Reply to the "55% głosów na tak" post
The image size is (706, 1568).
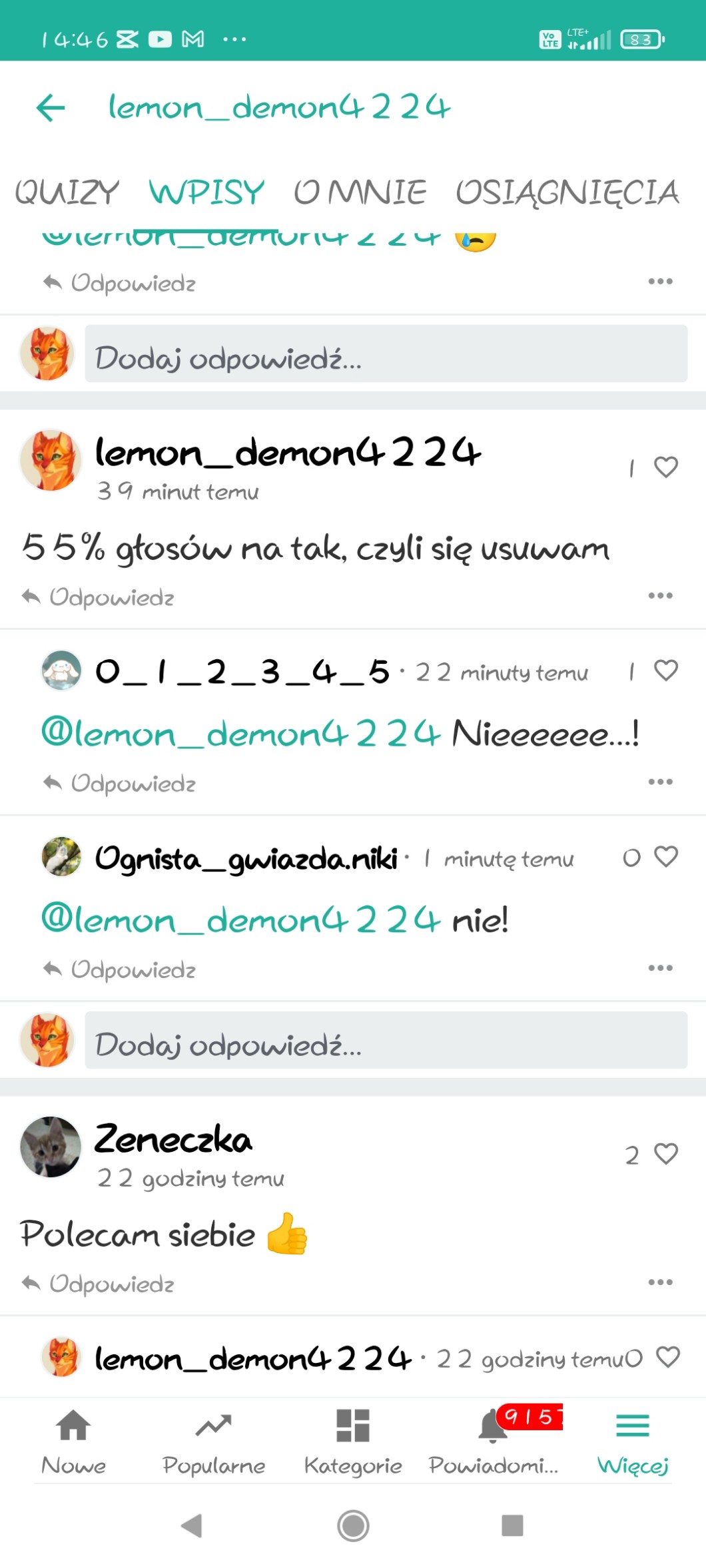(99, 597)
